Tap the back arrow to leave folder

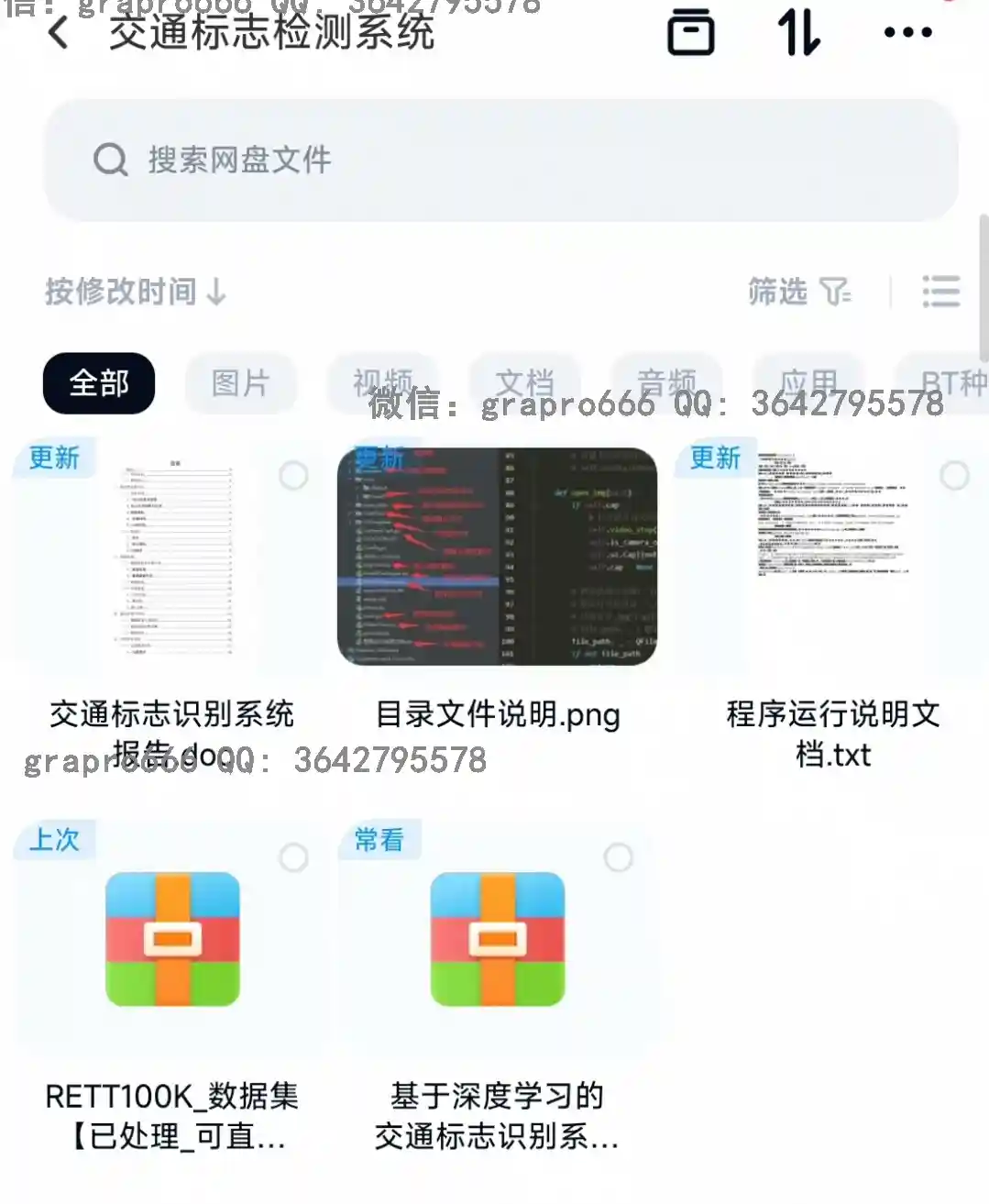pyautogui.click(x=57, y=32)
